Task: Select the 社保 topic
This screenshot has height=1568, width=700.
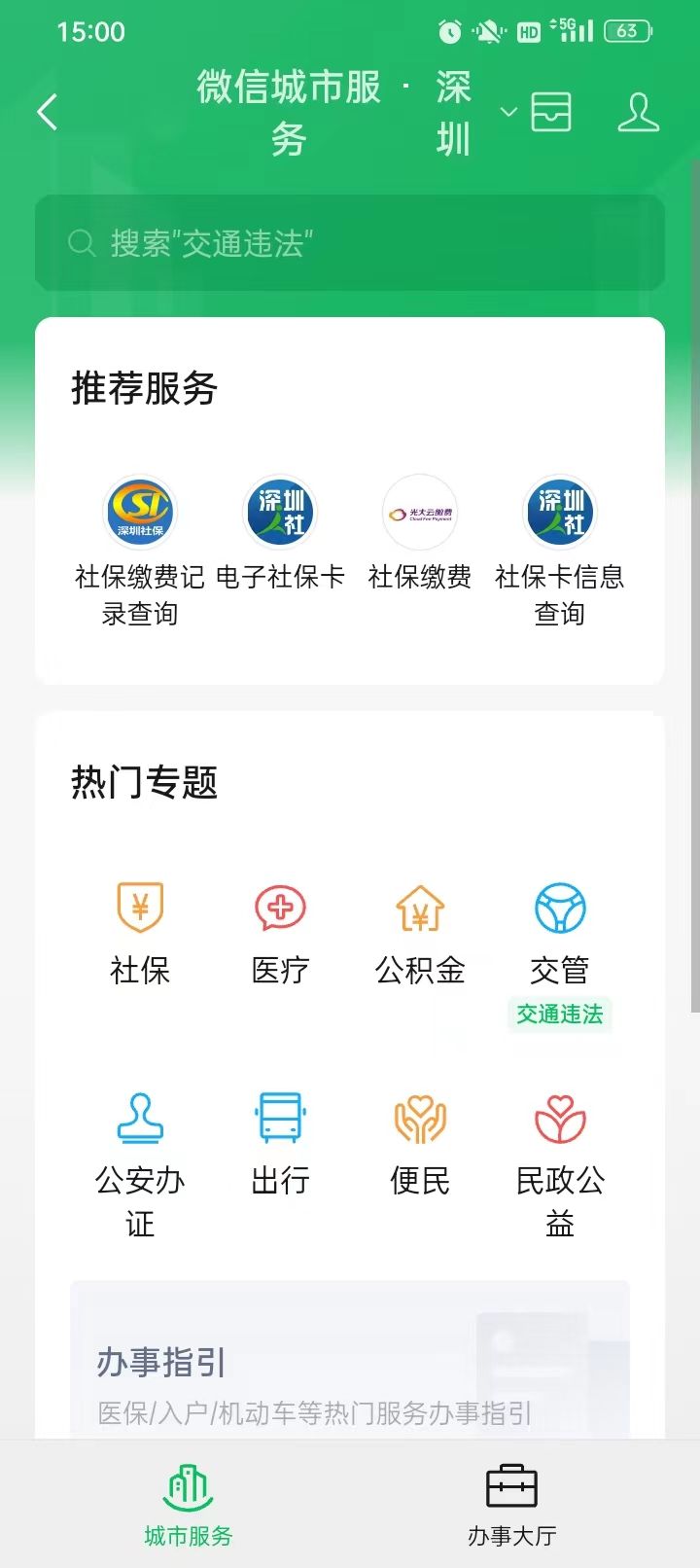Action: [x=140, y=934]
